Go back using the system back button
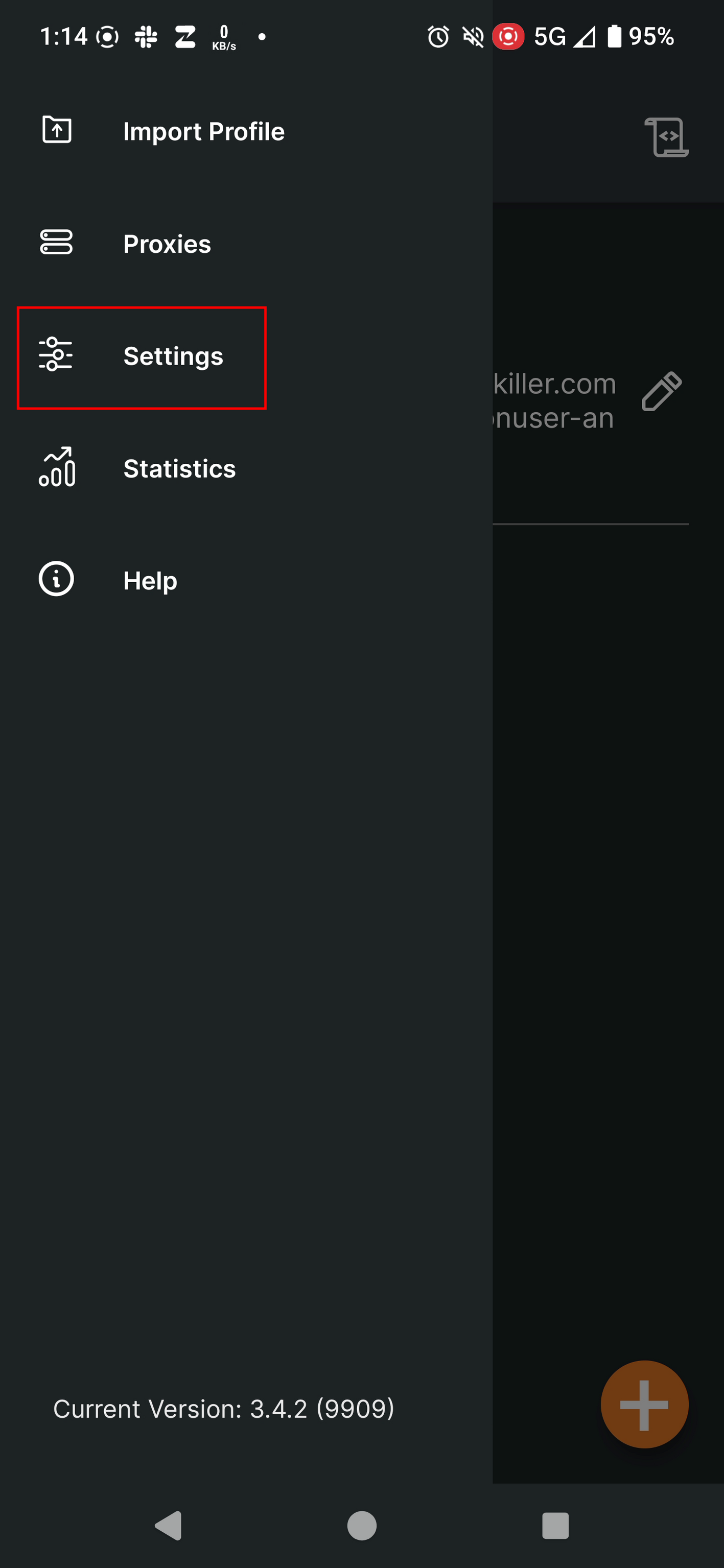724x1568 pixels. pos(169,1526)
